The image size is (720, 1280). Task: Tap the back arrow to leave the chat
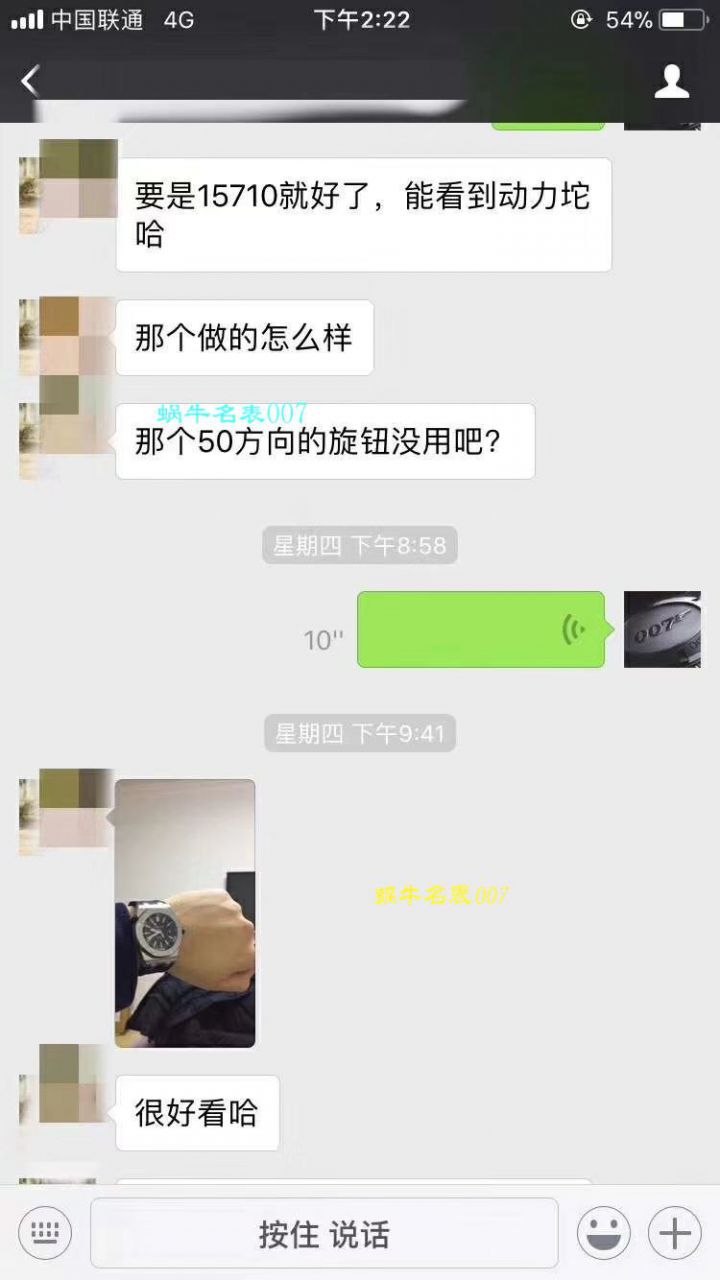[27, 81]
